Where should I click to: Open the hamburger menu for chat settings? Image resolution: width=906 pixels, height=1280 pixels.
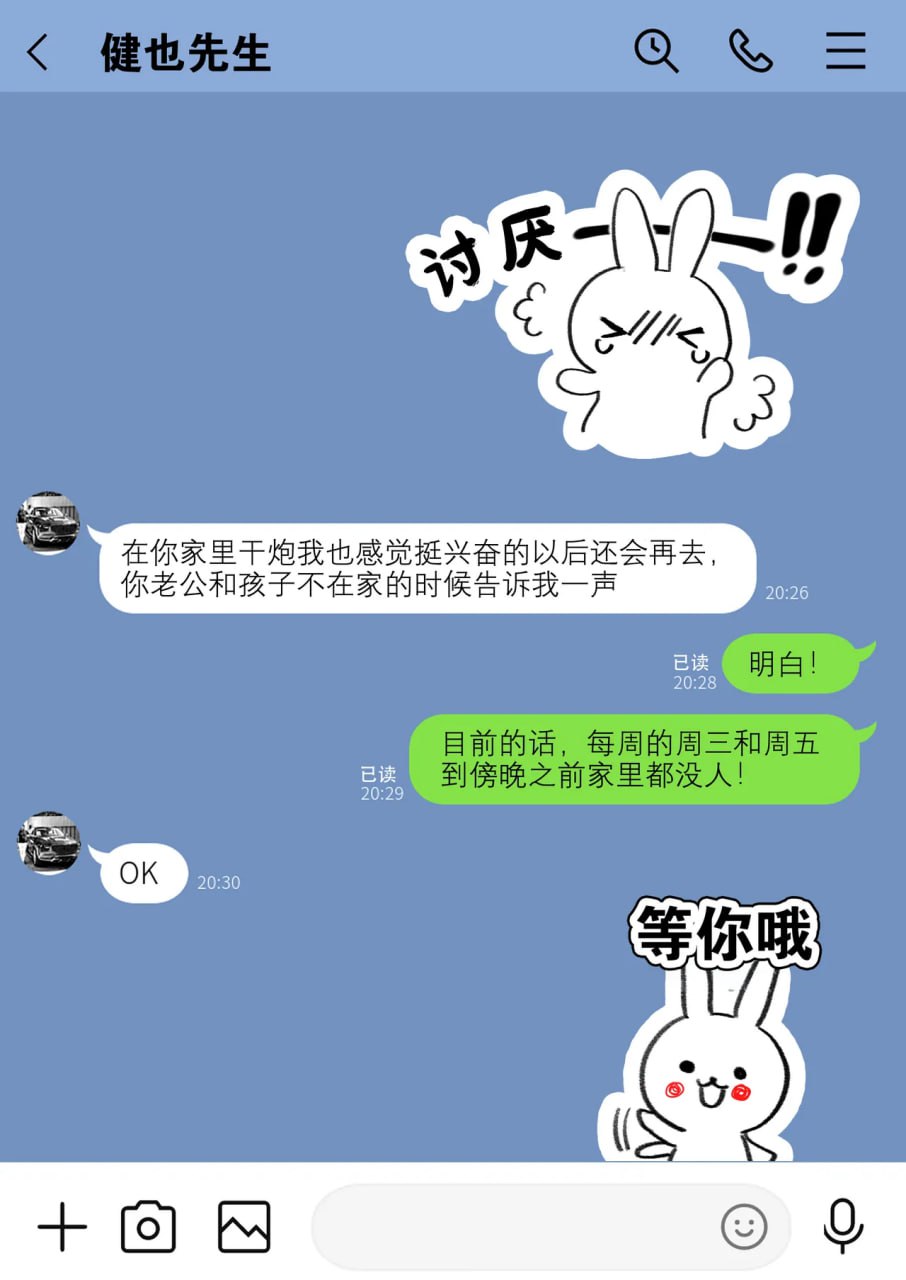click(845, 52)
